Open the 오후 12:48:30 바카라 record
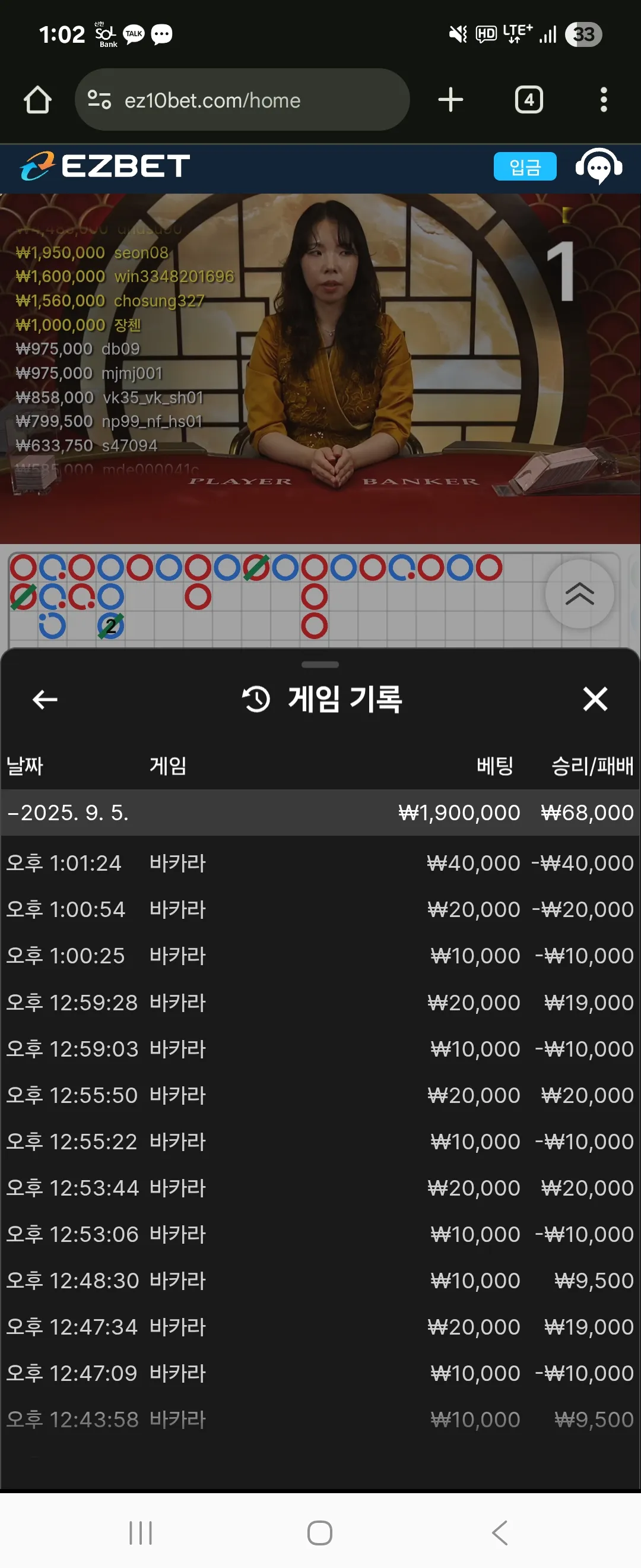Viewport: 641px width, 1568px height. [x=320, y=1281]
